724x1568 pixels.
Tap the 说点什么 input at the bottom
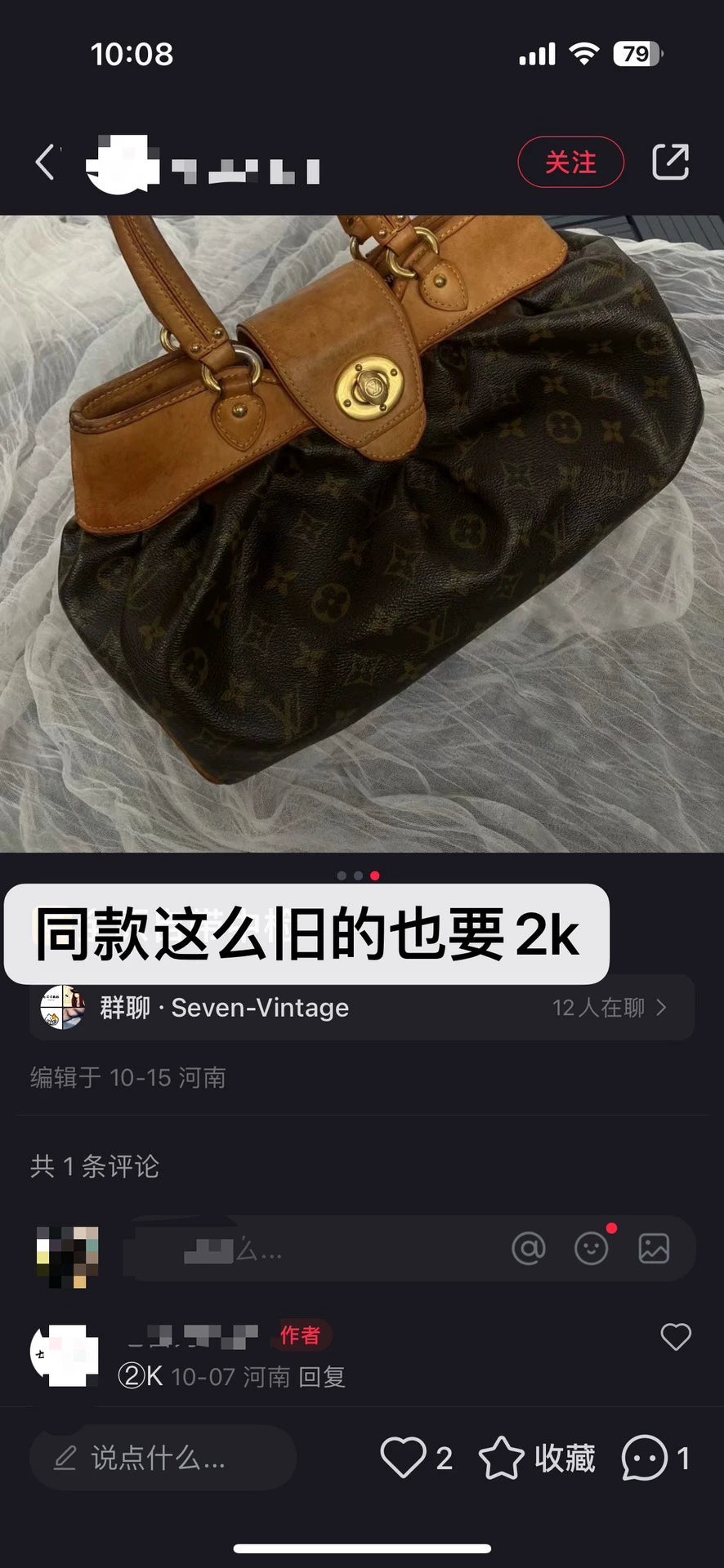point(162,1458)
